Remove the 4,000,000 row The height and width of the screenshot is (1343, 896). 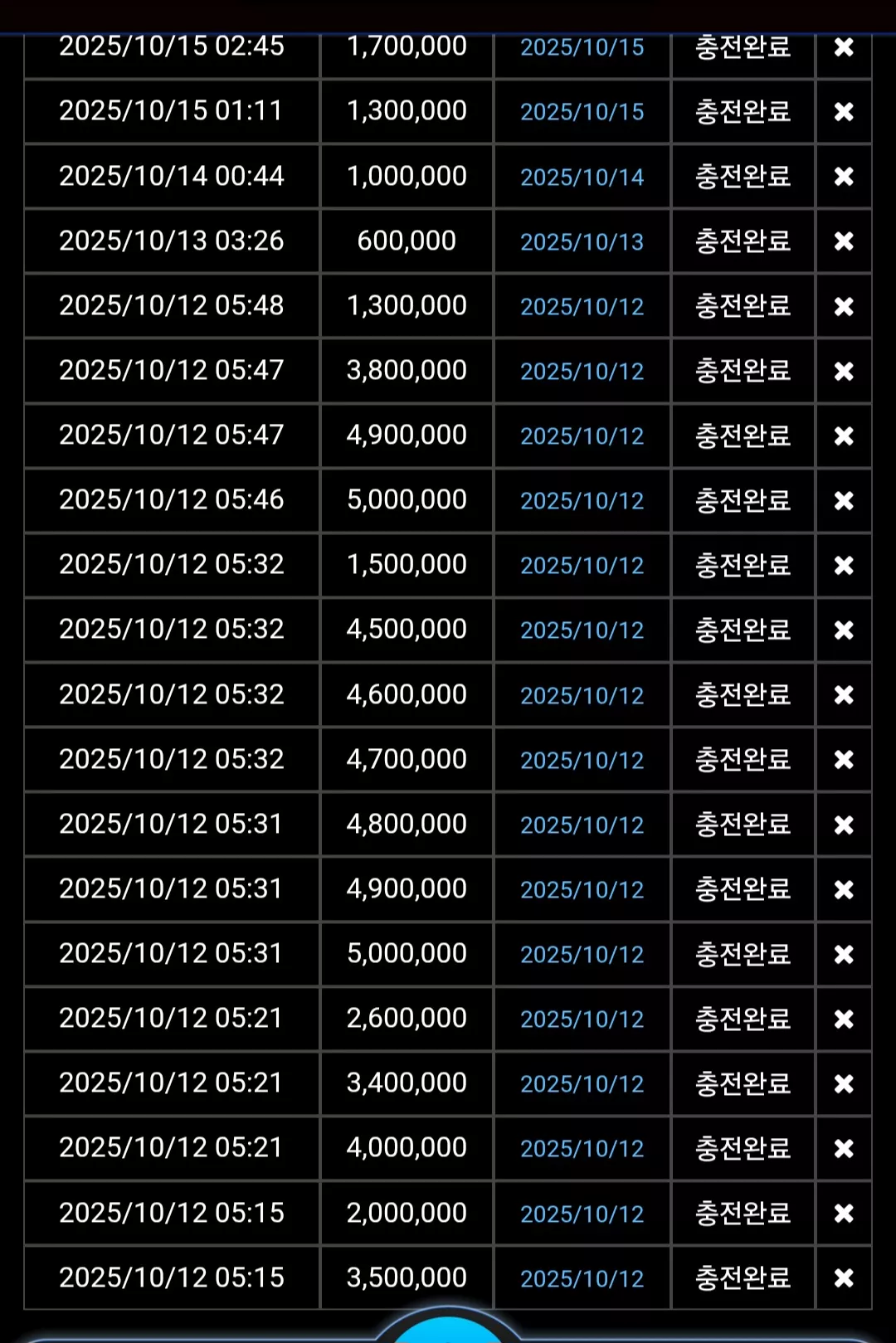[x=844, y=1149]
